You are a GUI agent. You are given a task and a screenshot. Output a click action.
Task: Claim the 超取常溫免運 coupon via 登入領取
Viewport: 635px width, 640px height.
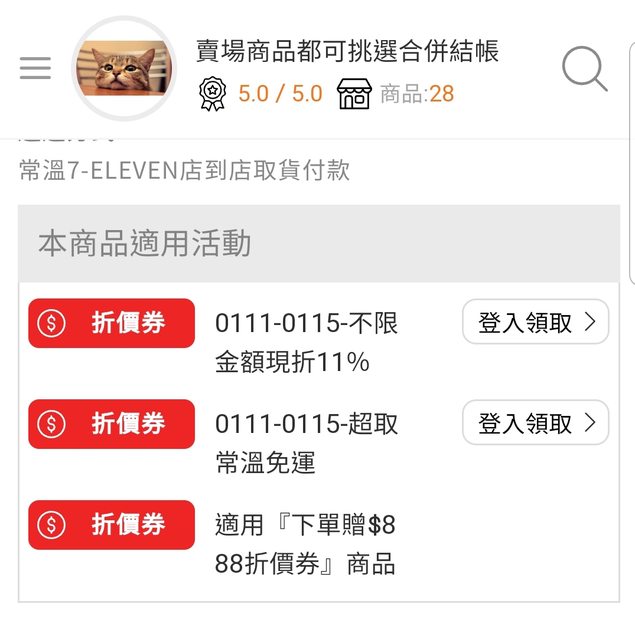point(535,423)
